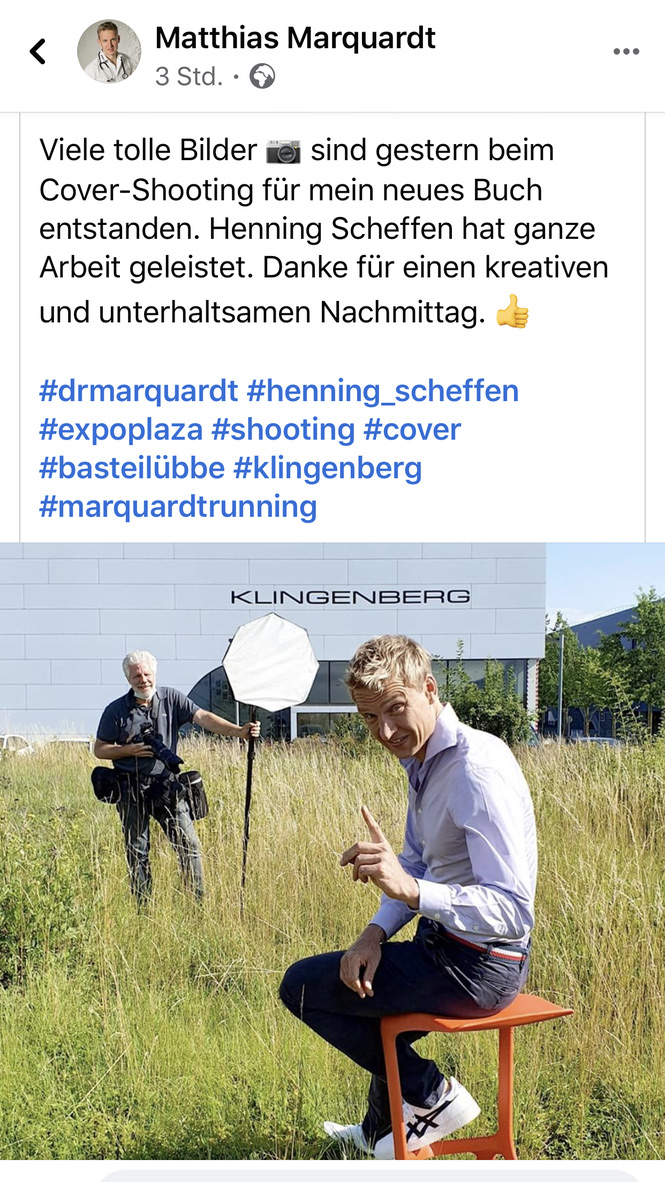
Task: Go back with the arrow icon
Action: coord(38,51)
